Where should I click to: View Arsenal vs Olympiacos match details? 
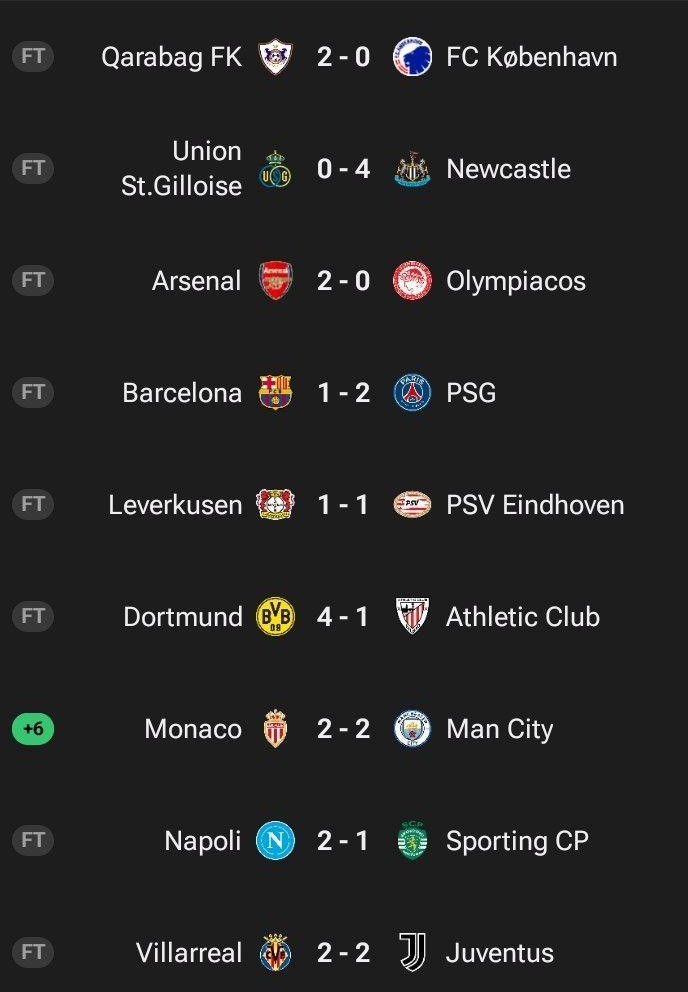(x=343, y=281)
